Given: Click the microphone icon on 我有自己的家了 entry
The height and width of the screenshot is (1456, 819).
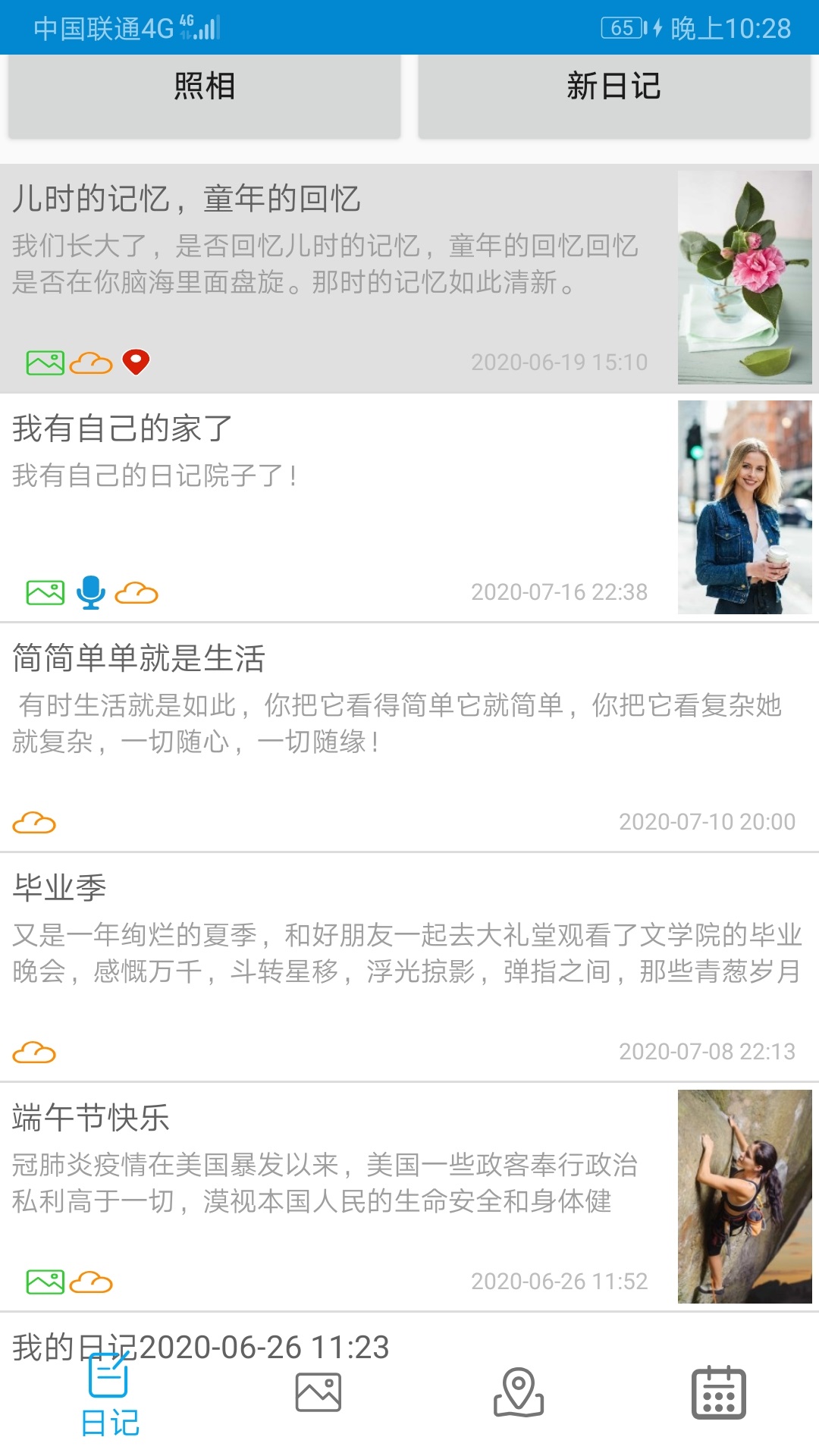Looking at the screenshot, I should click(93, 593).
